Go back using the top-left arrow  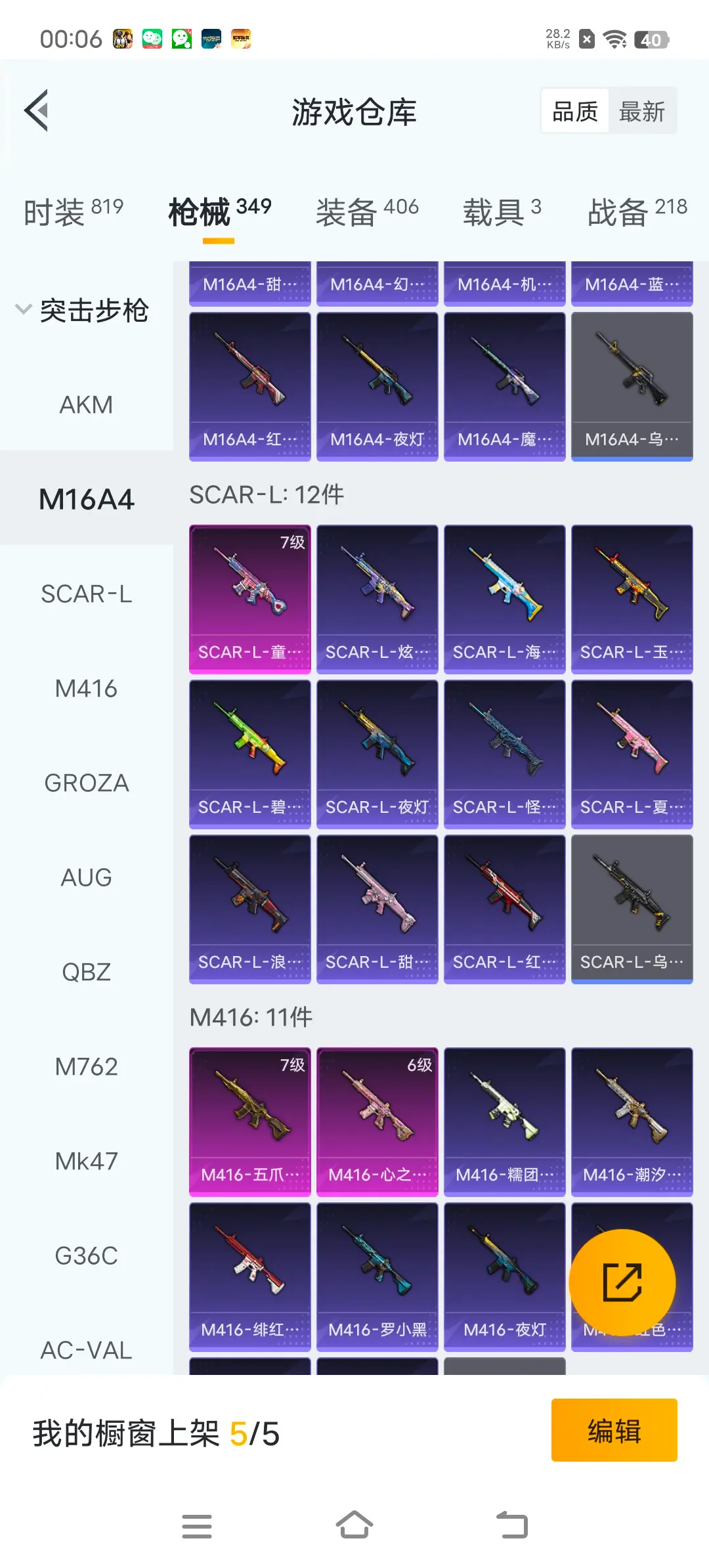[x=37, y=110]
